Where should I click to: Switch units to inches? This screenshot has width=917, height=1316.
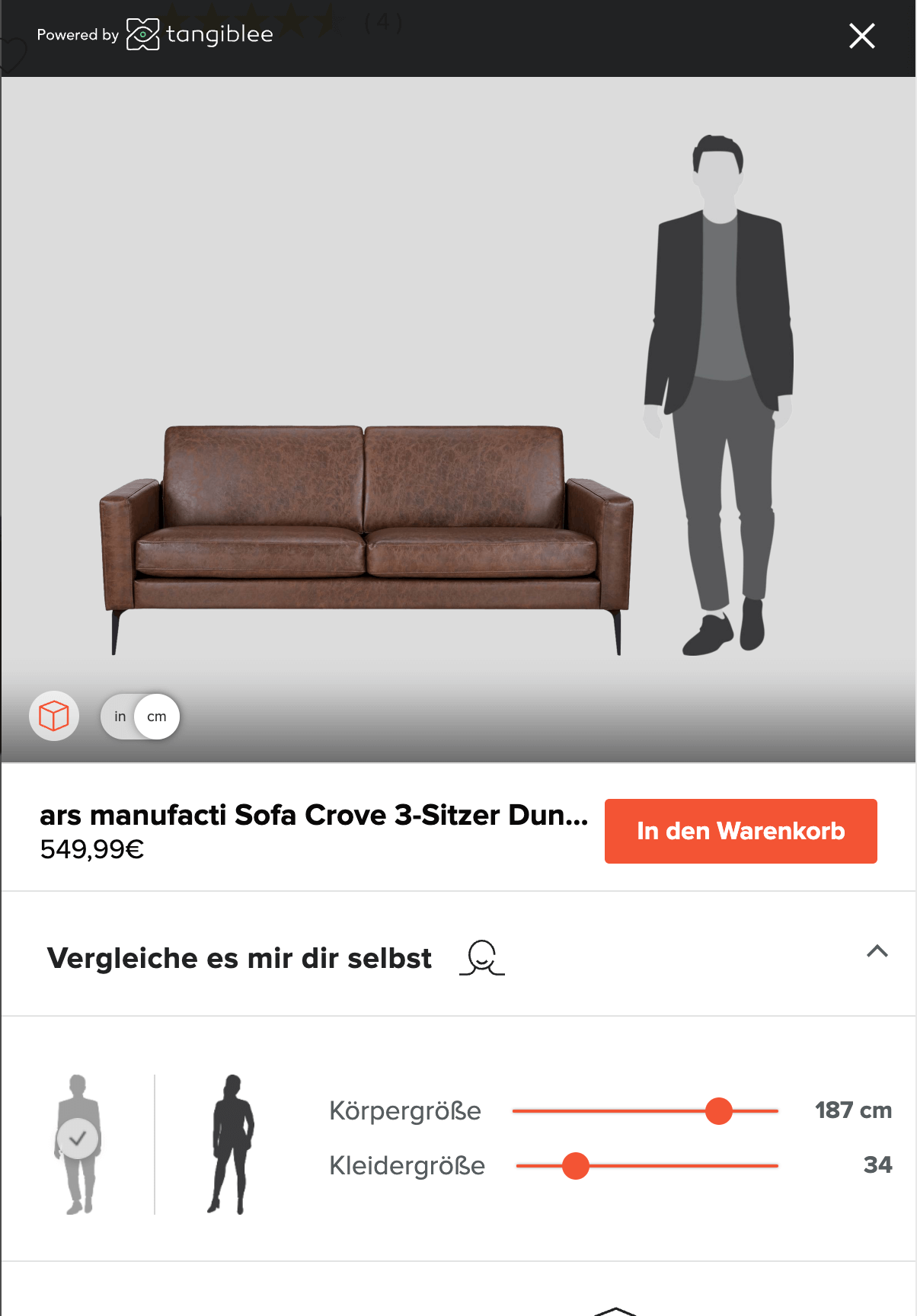click(120, 717)
